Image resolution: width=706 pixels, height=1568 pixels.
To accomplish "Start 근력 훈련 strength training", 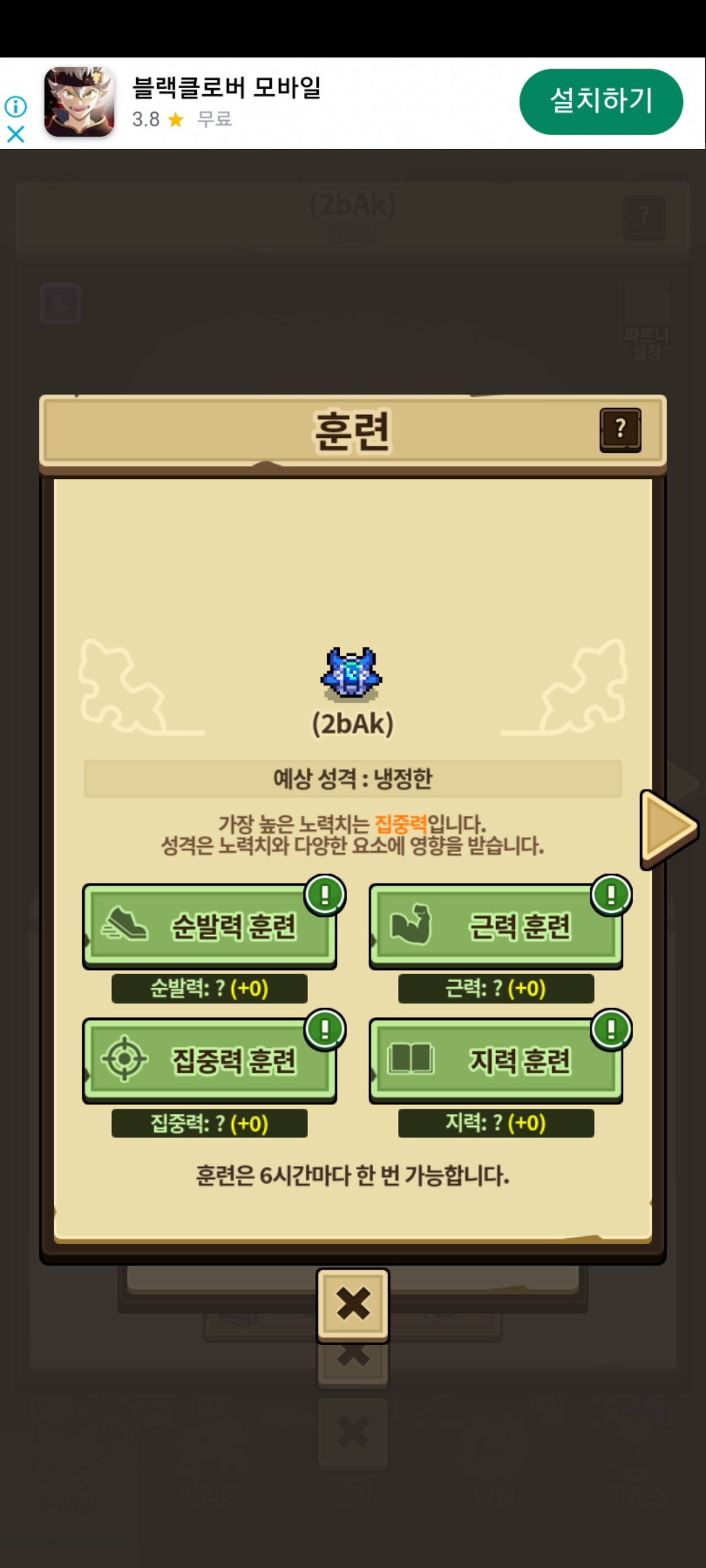I will coord(496,926).
